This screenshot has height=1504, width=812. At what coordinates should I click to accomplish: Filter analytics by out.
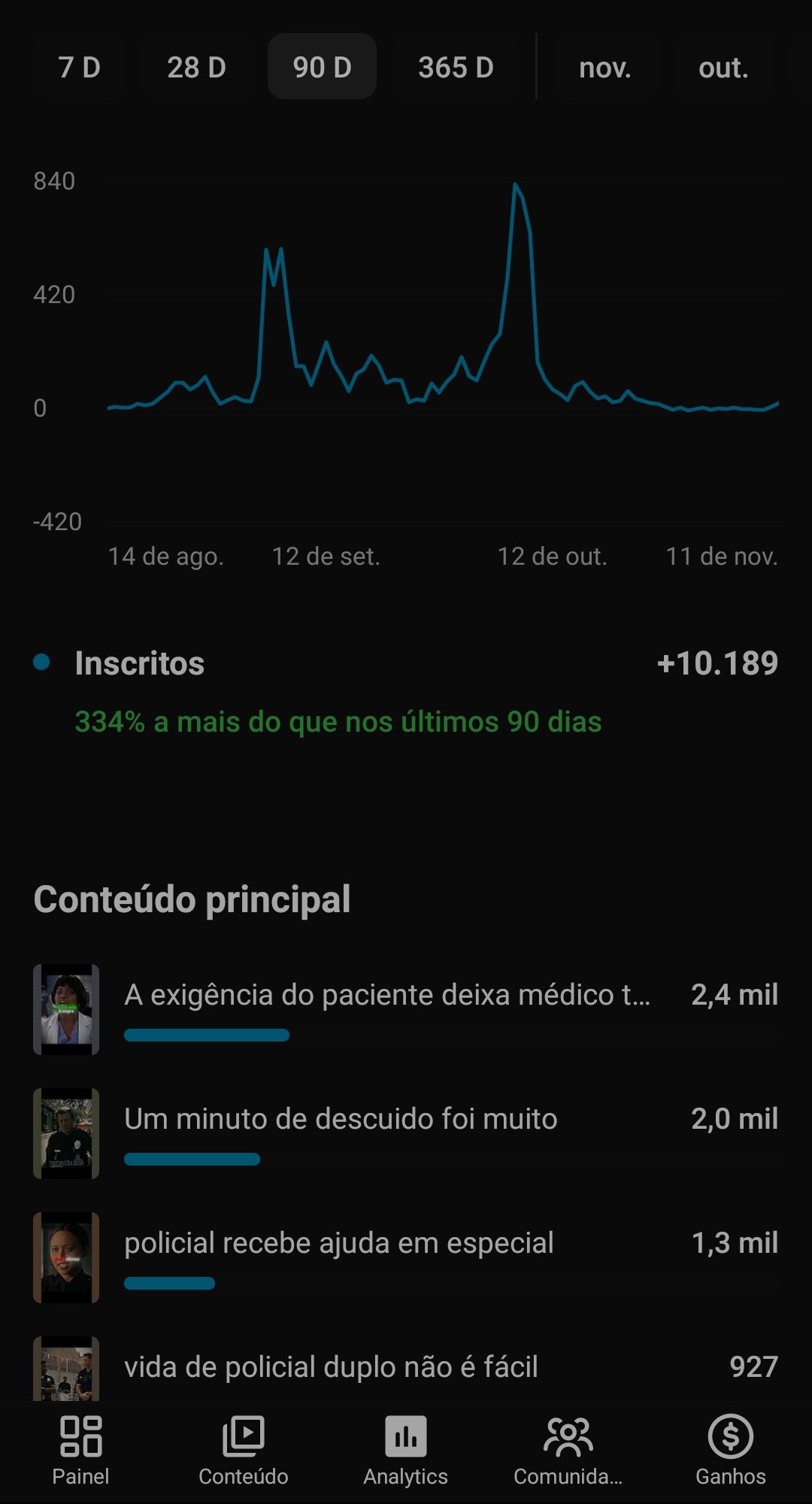(723, 68)
